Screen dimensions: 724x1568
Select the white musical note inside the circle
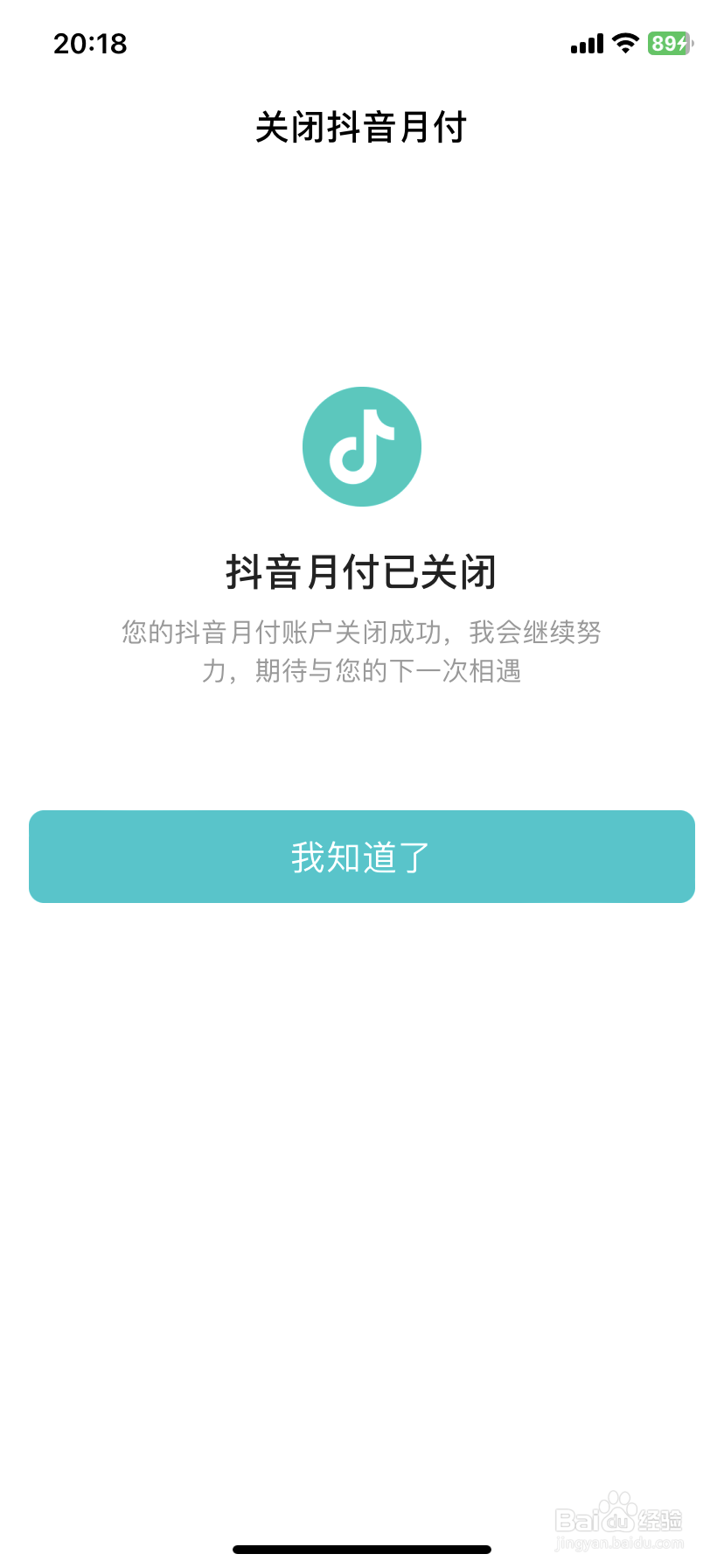[x=362, y=446]
